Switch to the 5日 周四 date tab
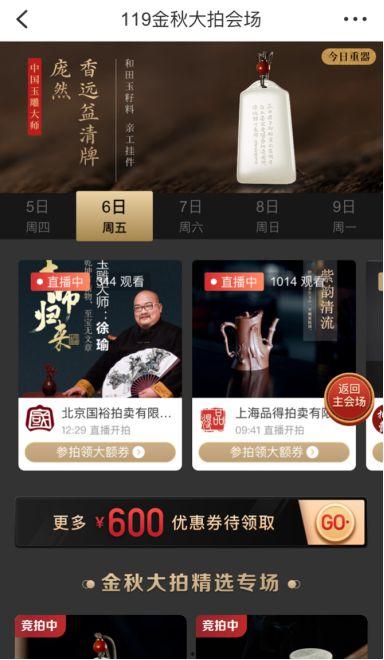Image resolution: width=384 pixels, height=660 pixels. point(37,216)
